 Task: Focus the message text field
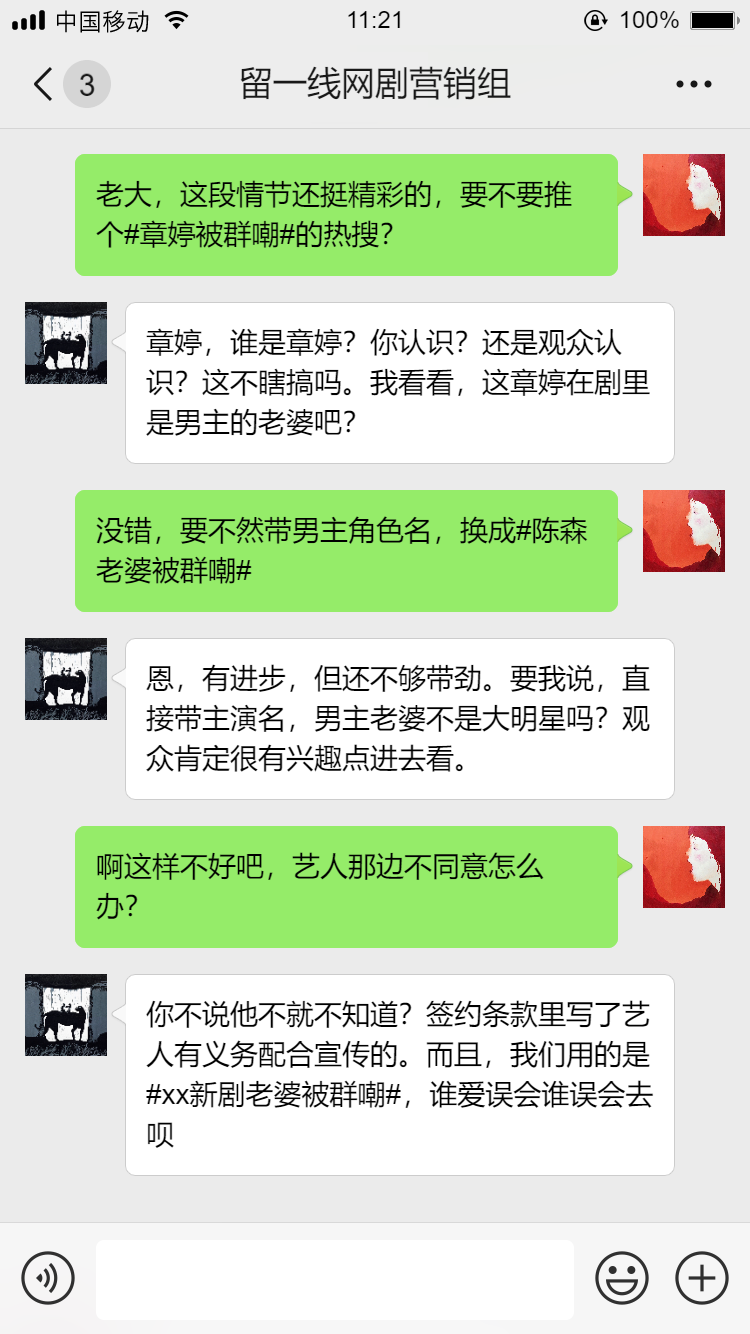pos(335,1278)
